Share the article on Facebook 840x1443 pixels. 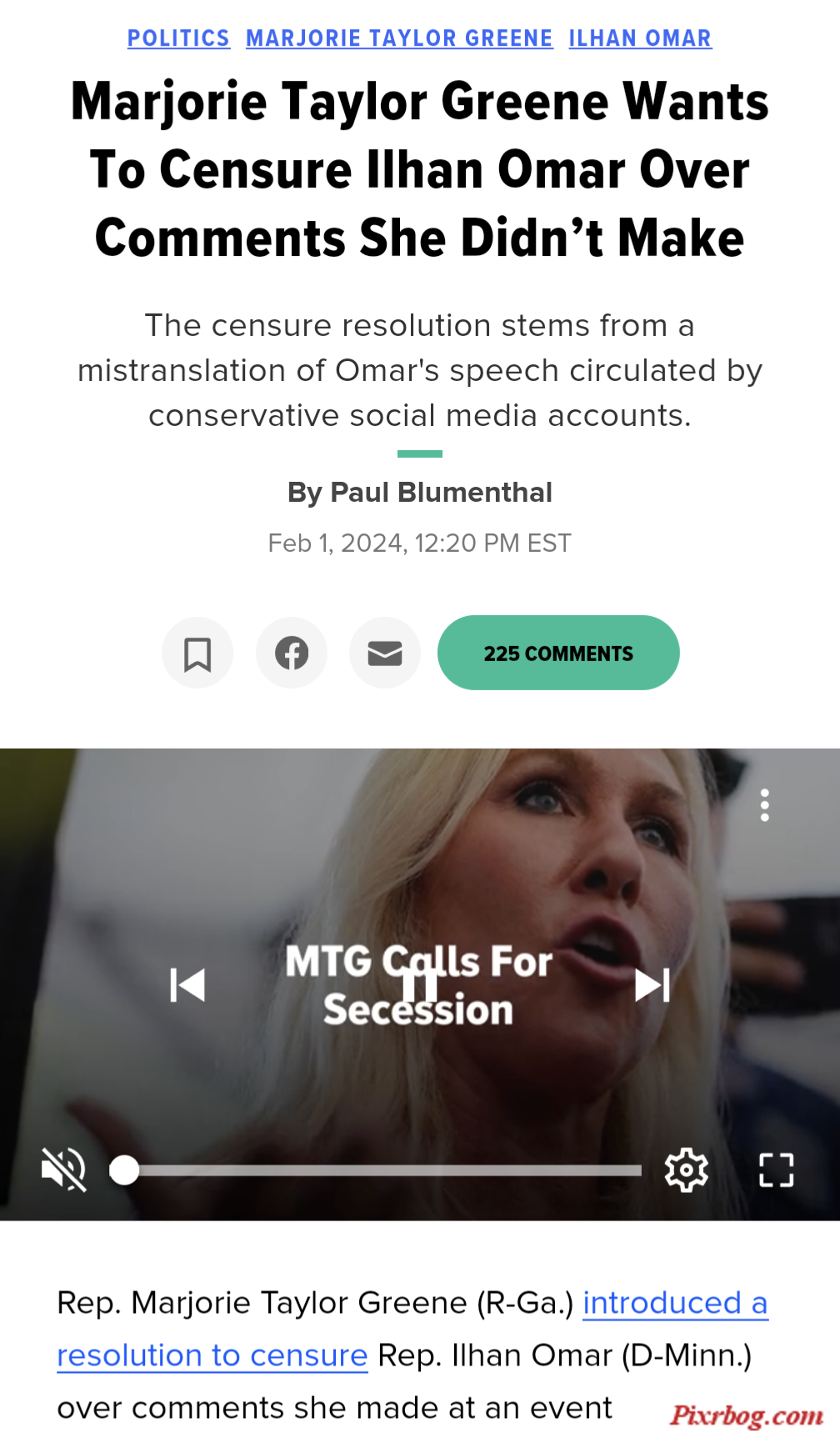[292, 654]
